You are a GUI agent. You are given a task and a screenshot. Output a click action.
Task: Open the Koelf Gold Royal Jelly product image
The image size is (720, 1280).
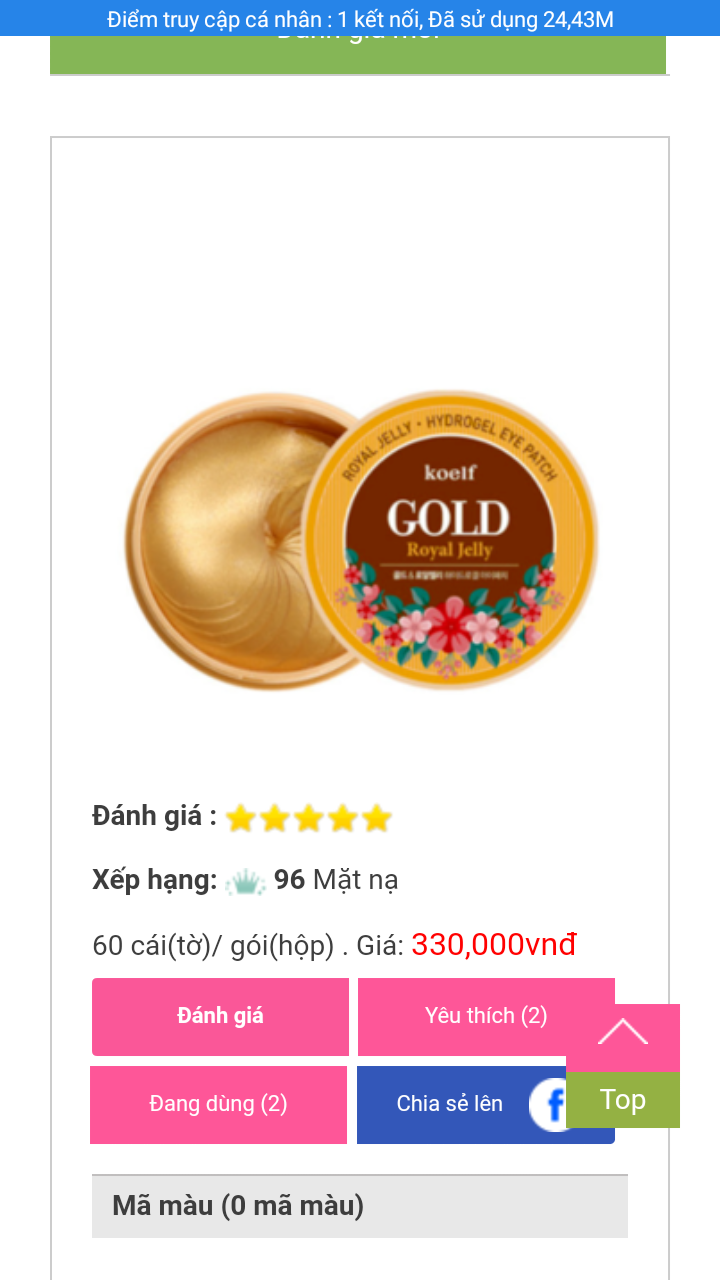360,541
